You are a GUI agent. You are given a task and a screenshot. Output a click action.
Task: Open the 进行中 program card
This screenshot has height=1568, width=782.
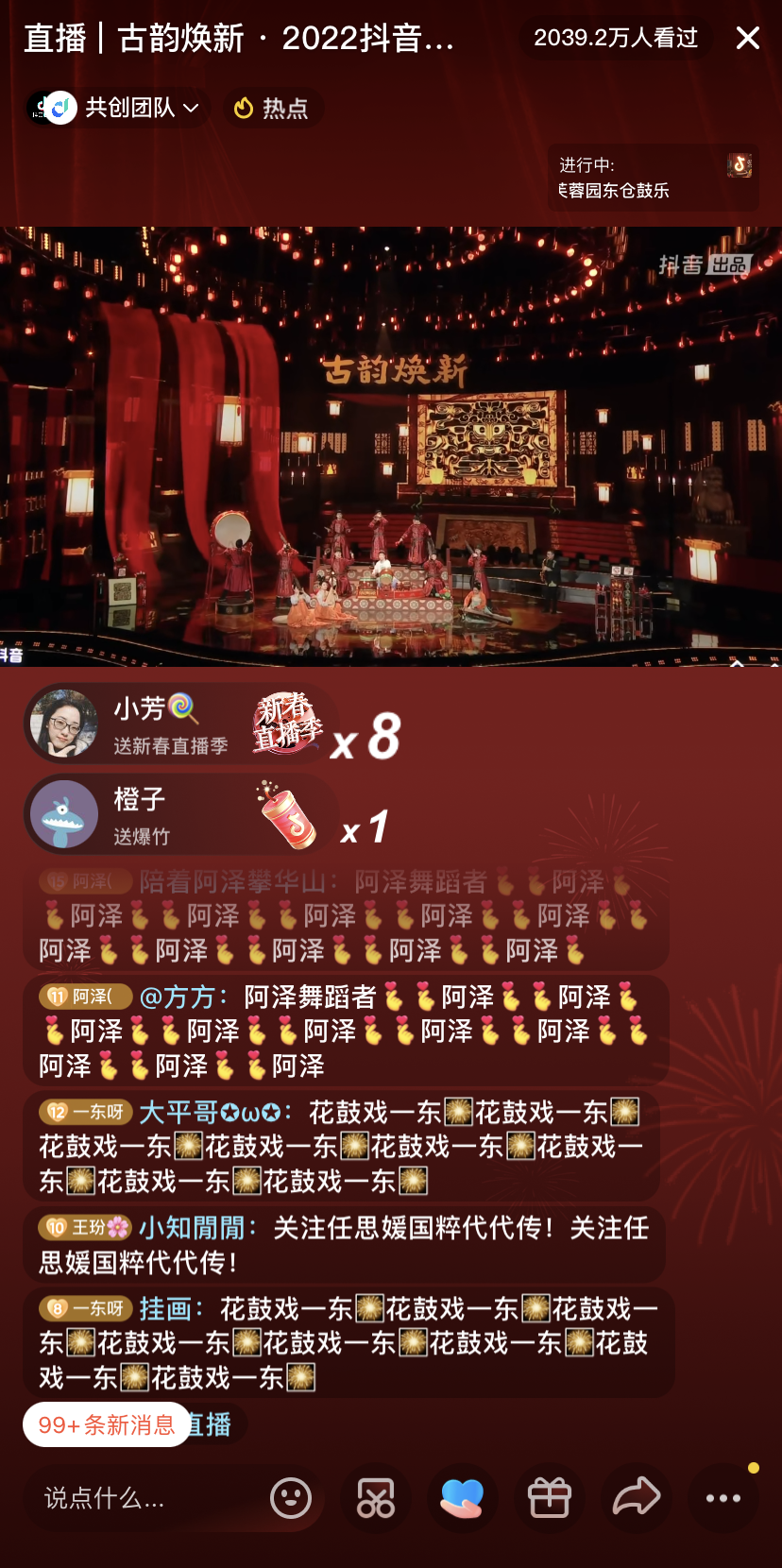click(x=653, y=178)
